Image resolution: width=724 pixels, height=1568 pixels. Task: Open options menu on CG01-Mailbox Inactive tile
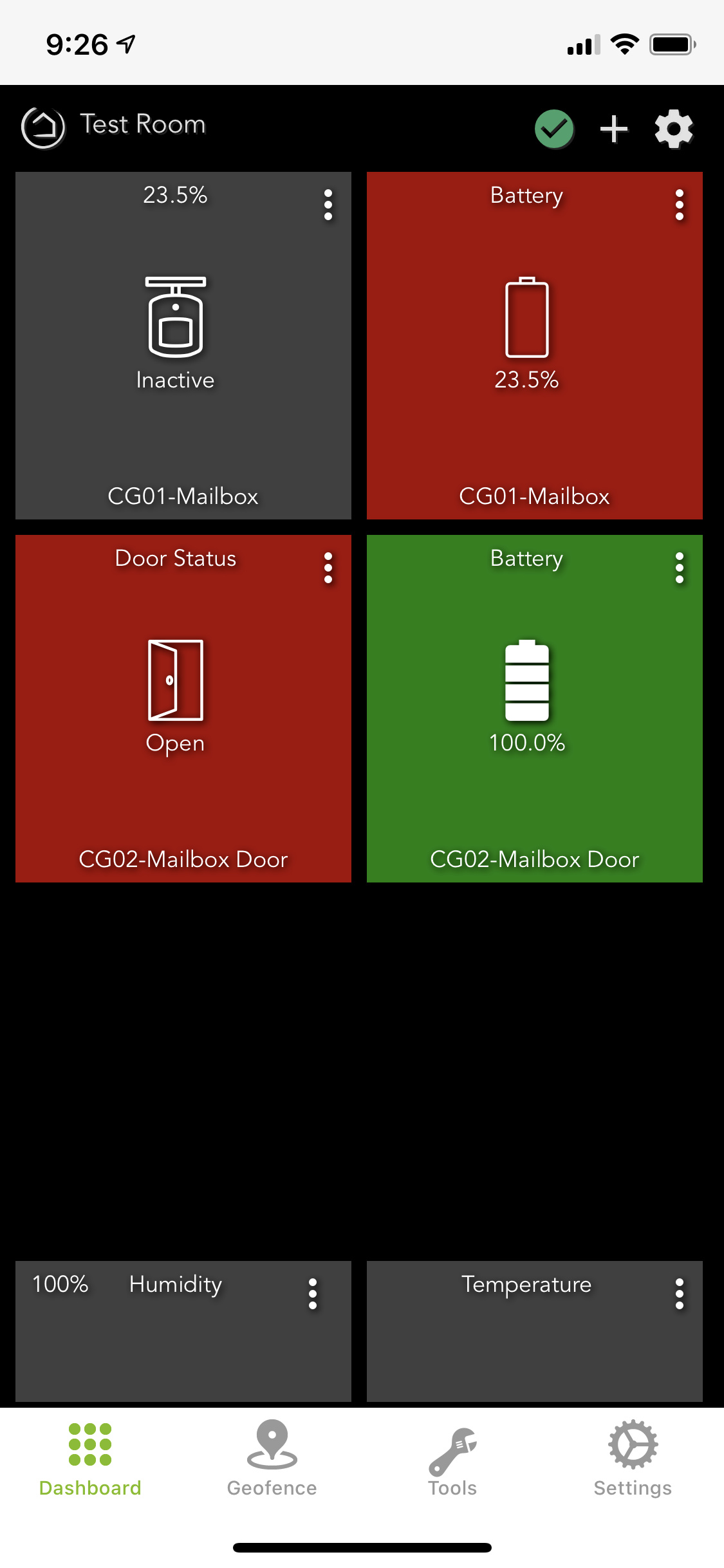pos(328,205)
